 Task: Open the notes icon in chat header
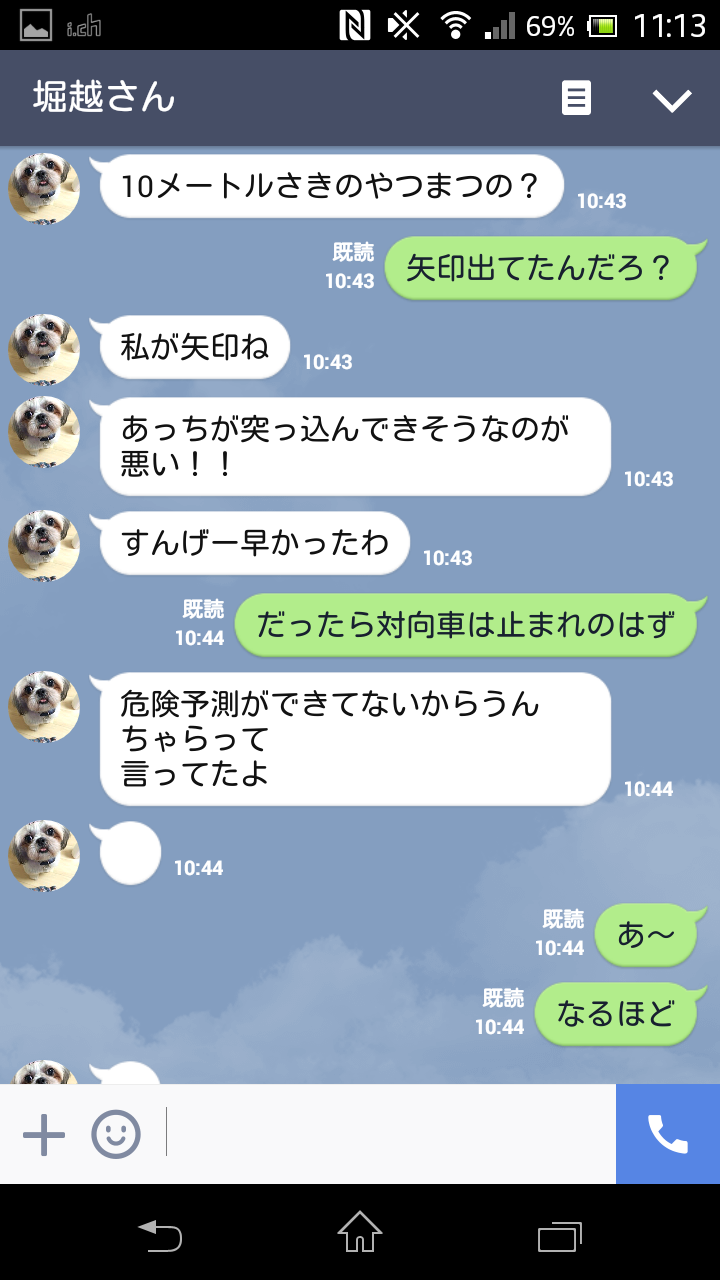[576, 98]
